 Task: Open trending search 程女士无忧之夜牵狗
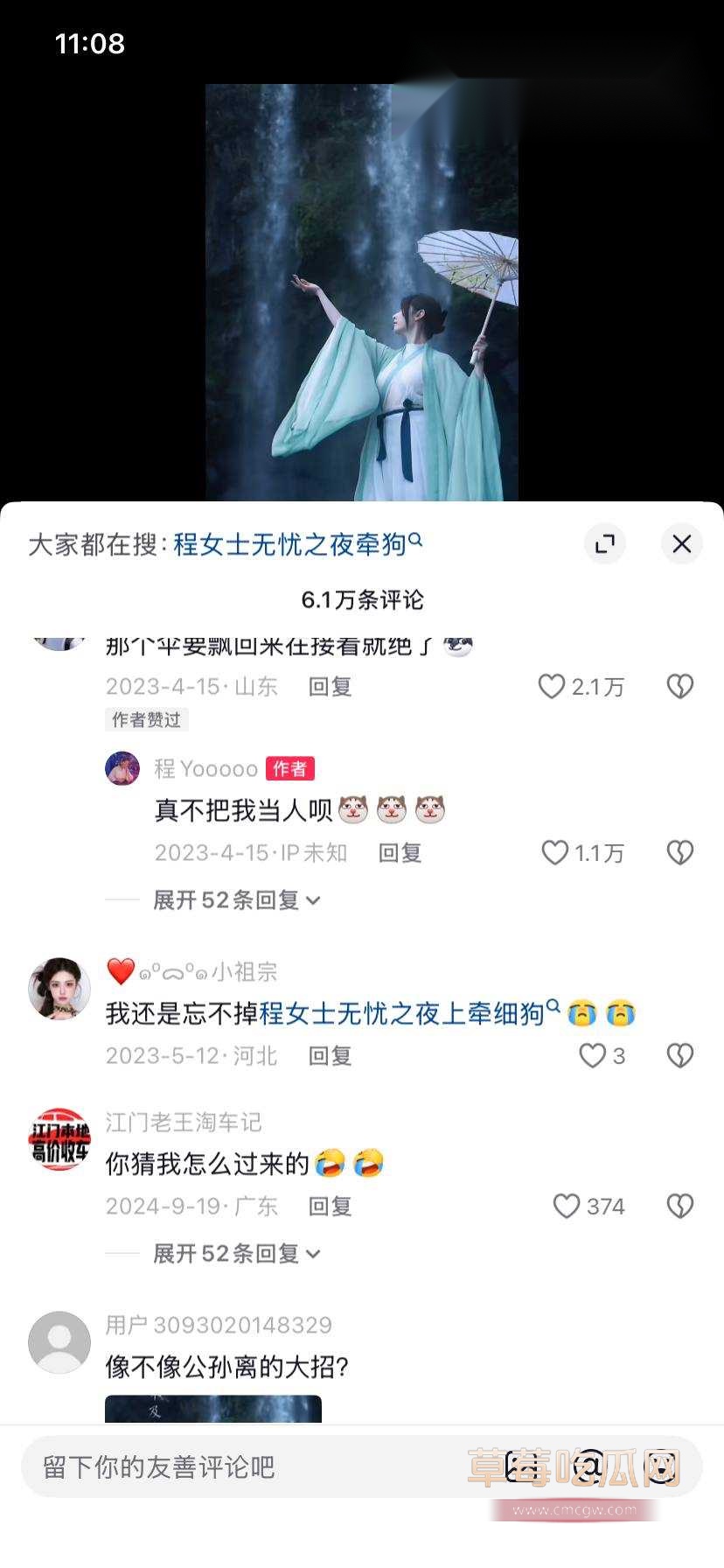pyautogui.click(x=297, y=544)
